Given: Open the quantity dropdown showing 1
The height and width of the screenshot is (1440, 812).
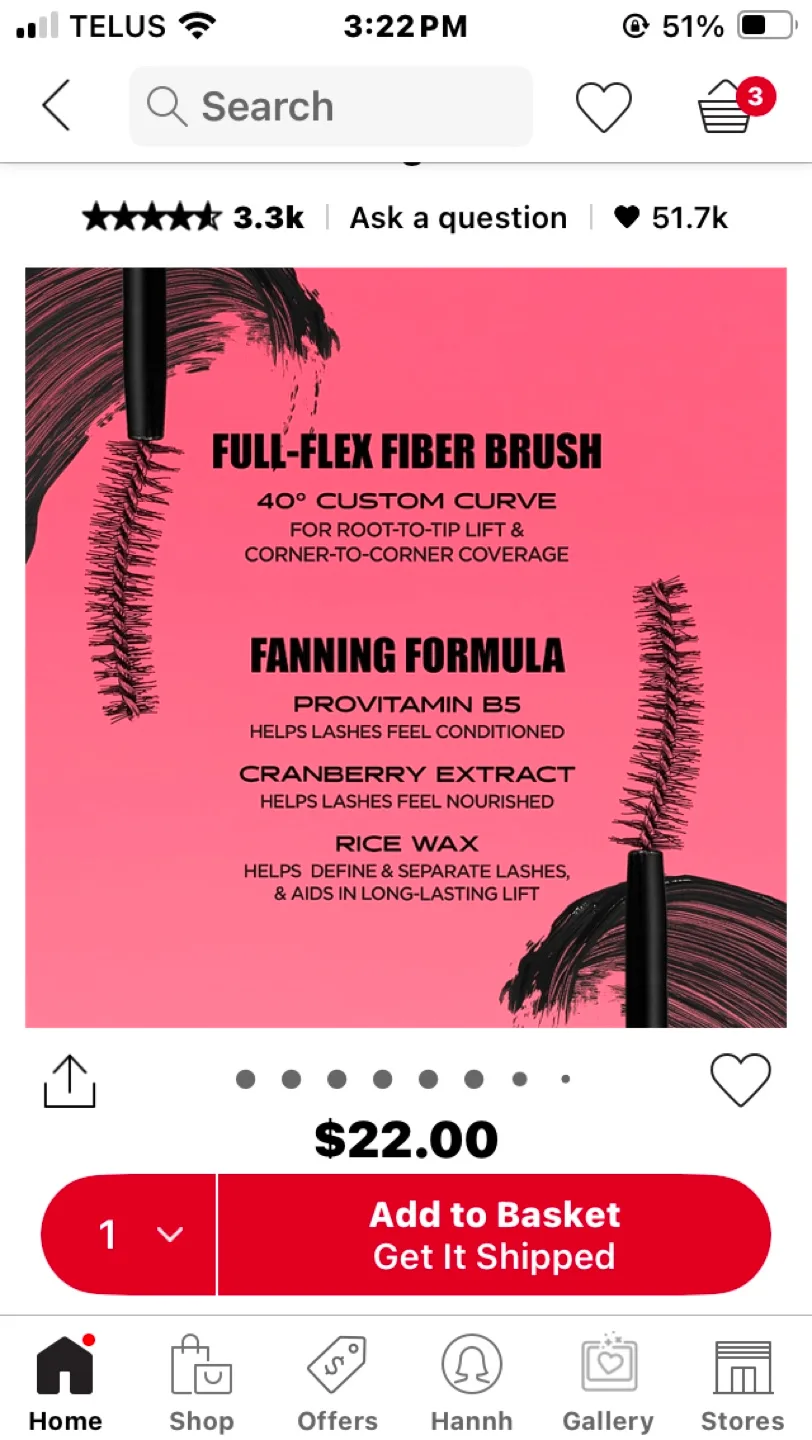Looking at the screenshot, I should (127, 1235).
